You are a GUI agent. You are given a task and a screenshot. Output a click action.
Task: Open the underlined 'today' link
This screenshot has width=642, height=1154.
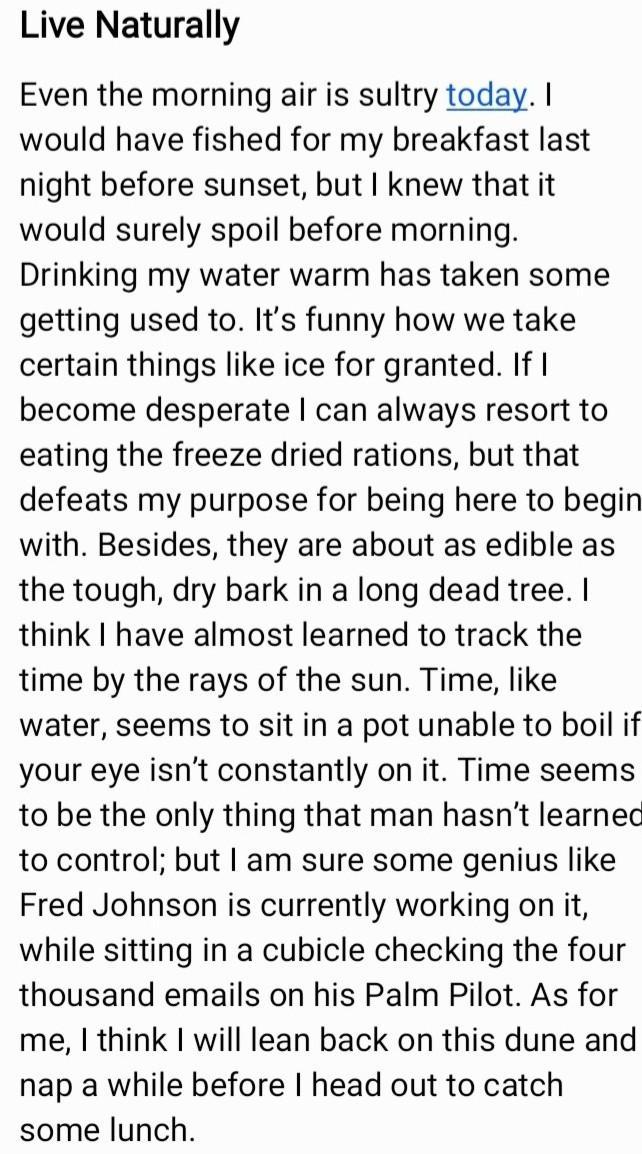click(x=486, y=95)
